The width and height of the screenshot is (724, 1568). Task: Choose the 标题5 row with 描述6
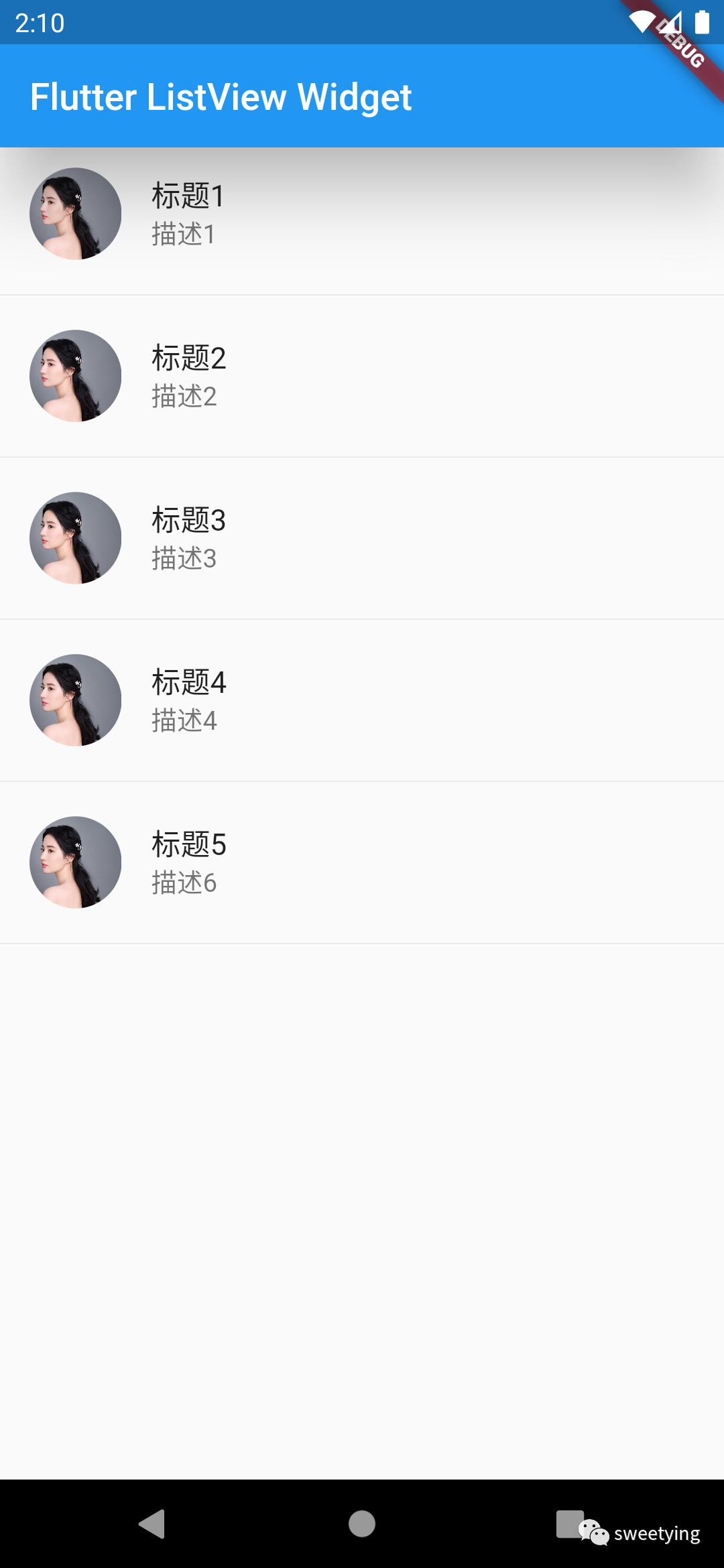(362, 862)
